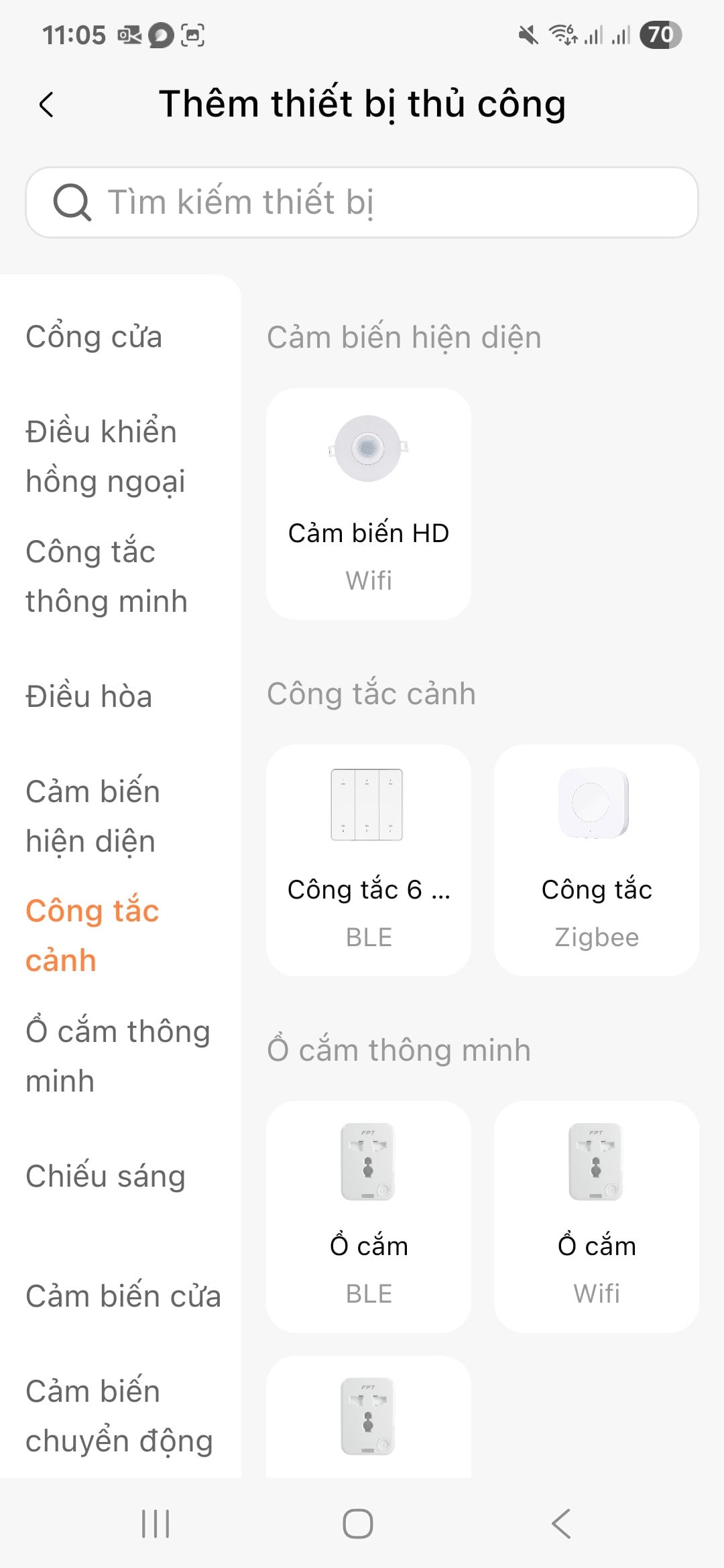Viewport: 724px width, 1568px height.
Task: Select the Cảm biến hiện diện category
Action: coord(91,815)
